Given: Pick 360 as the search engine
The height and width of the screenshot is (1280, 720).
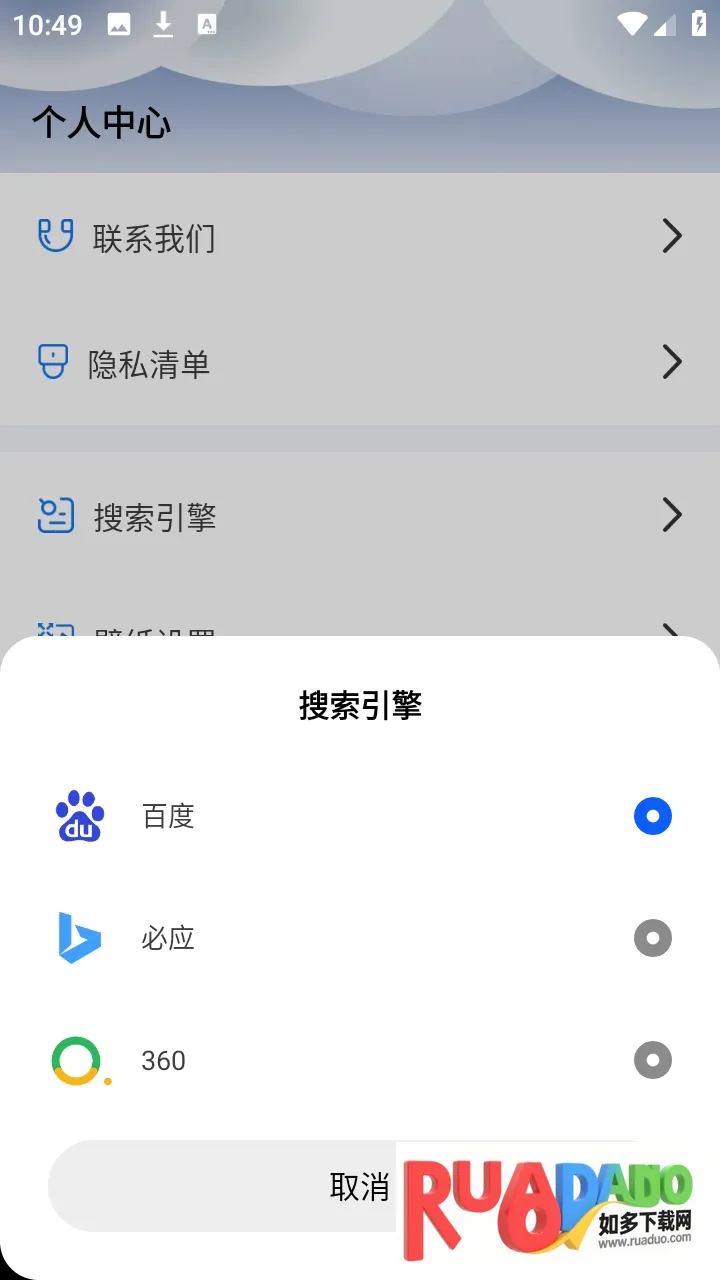Looking at the screenshot, I should [x=652, y=1060].
